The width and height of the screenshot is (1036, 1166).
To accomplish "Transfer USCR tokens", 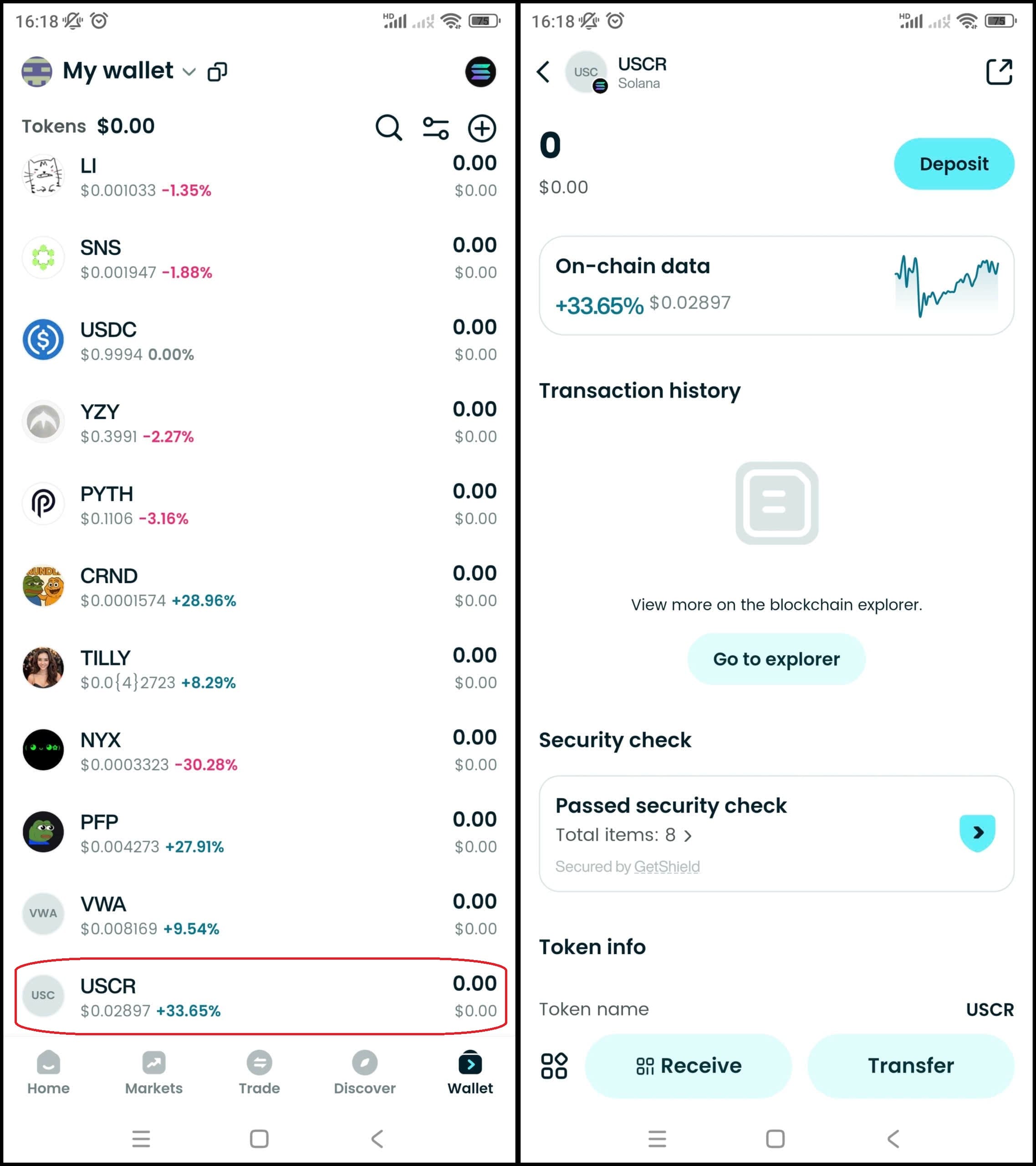I will pyautogui.click(x=910, y=1066).
